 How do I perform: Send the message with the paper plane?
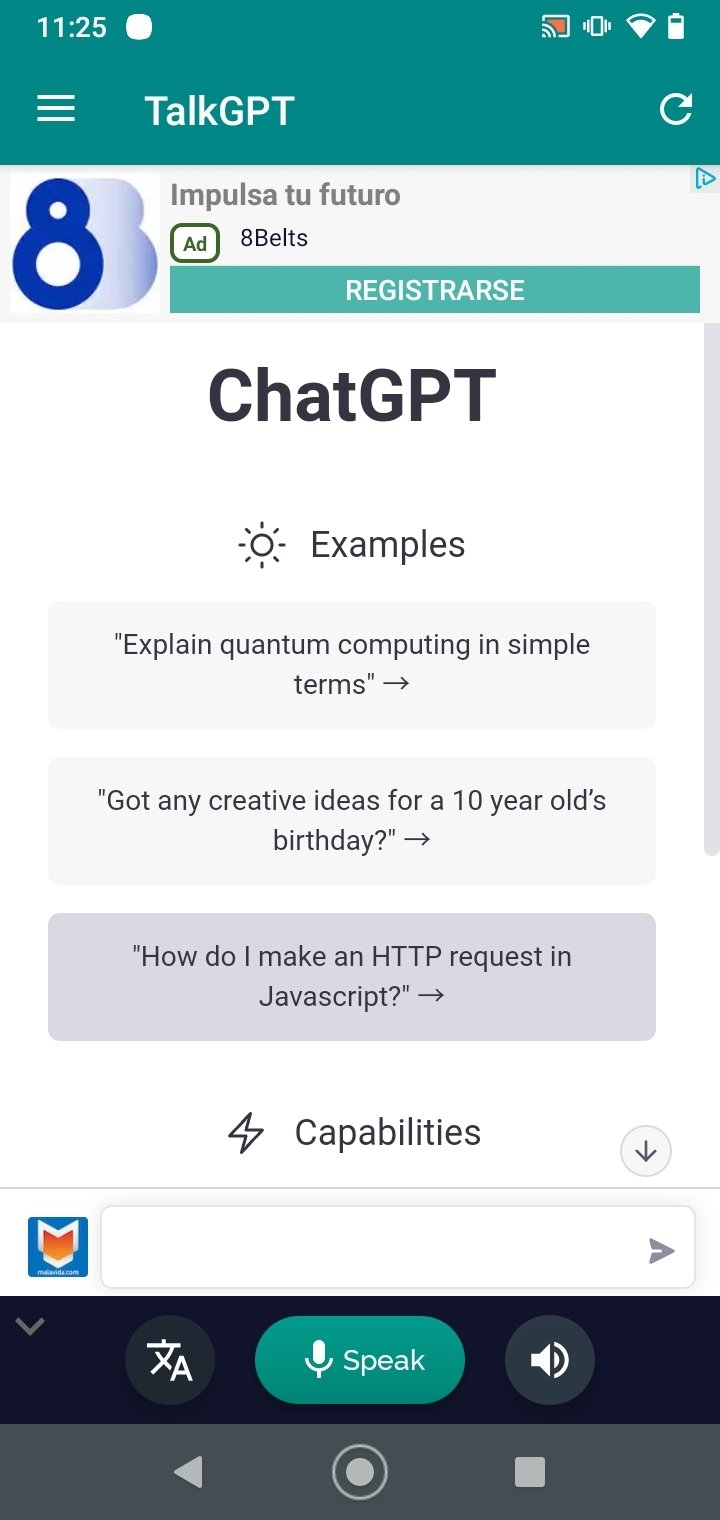661,1250
